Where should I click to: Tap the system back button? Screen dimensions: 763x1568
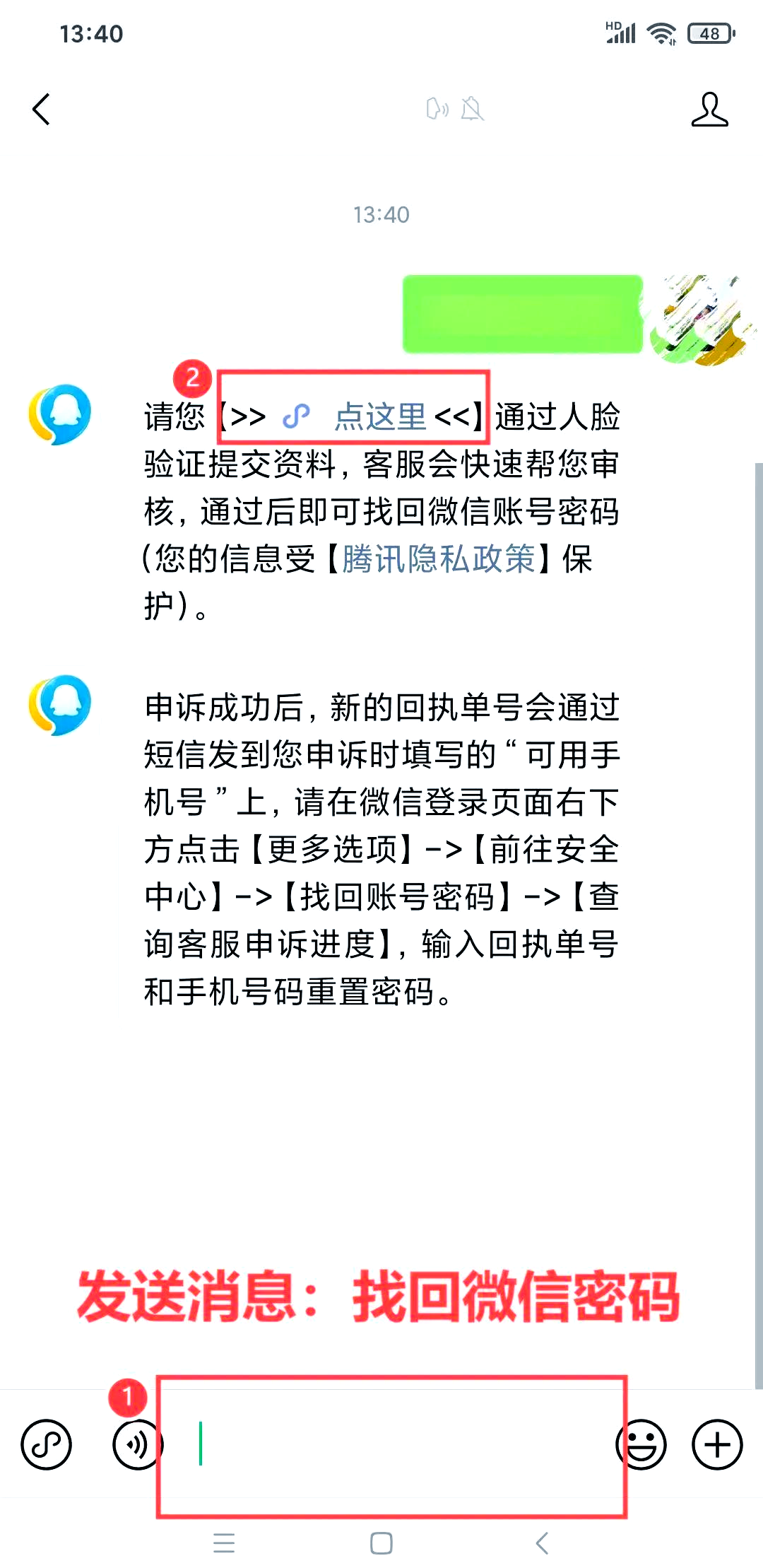[x=542, y=1543]
